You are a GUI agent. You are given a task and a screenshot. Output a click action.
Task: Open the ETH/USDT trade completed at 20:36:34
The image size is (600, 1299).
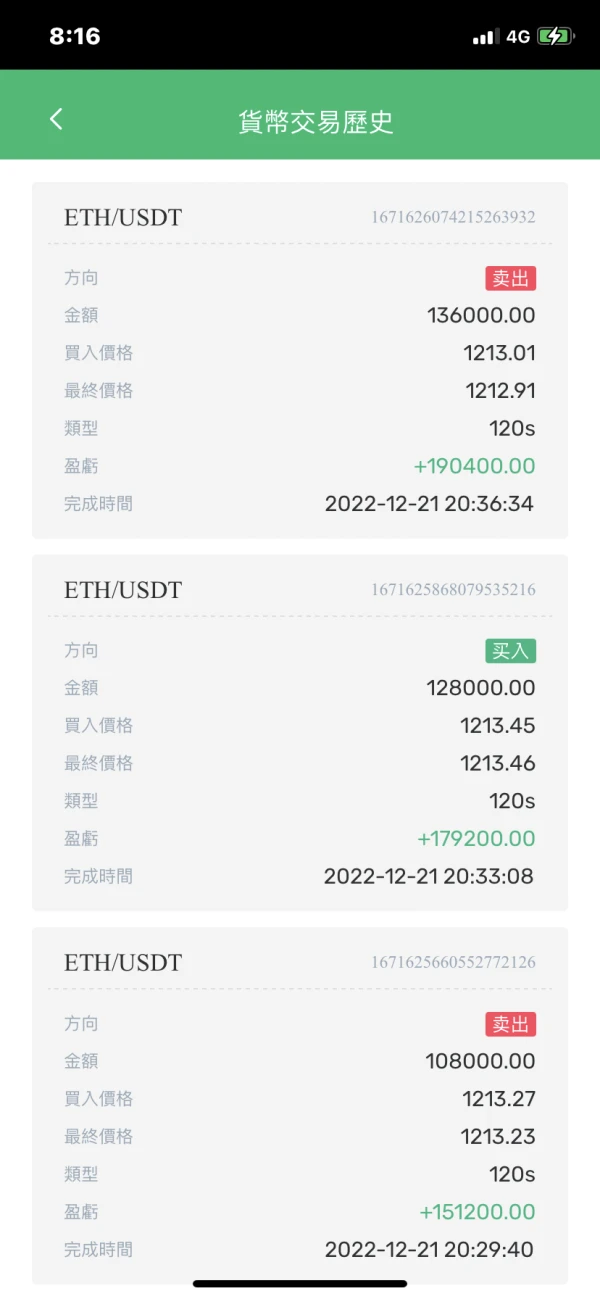(300, 360)
